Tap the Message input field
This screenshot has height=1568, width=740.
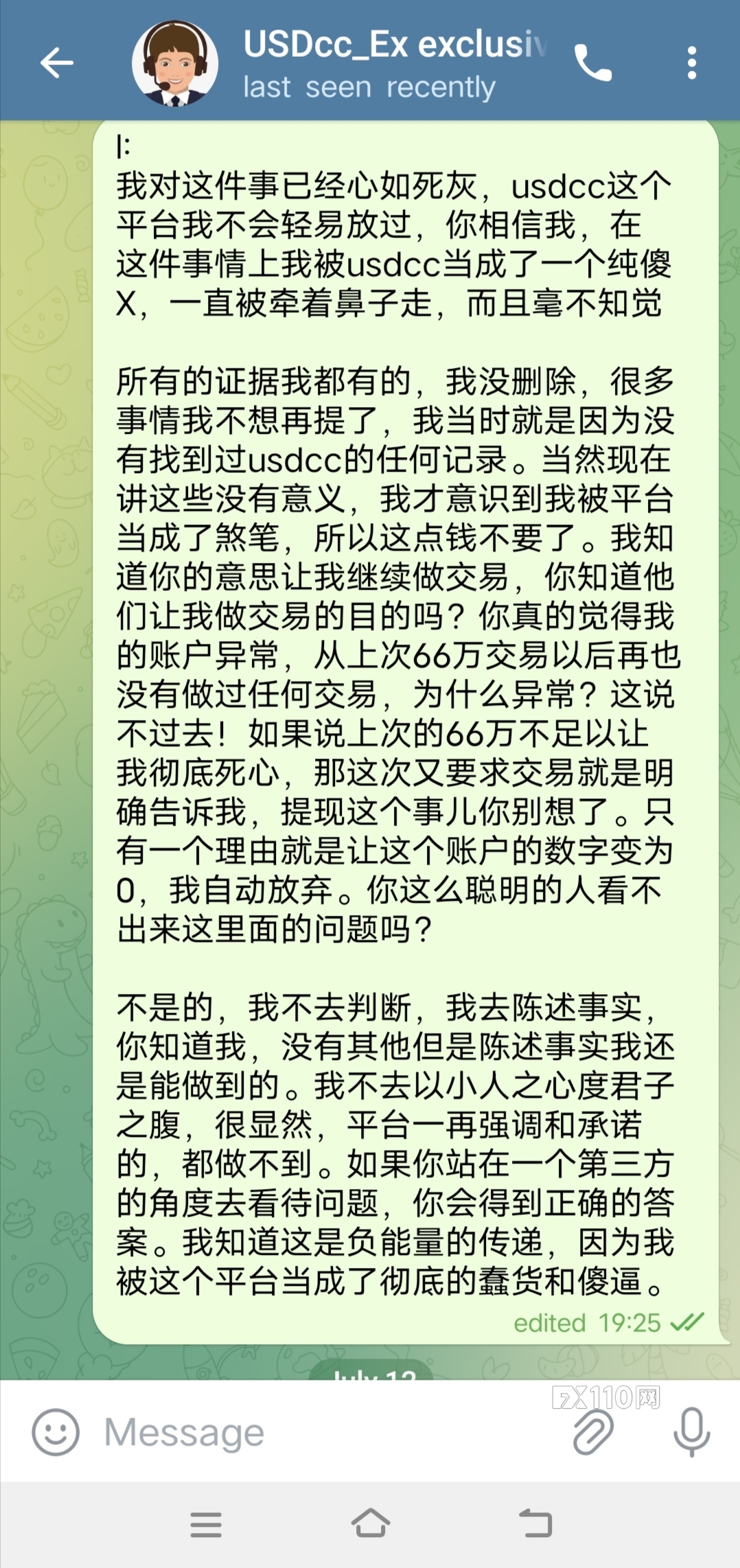pos(329,1432)
